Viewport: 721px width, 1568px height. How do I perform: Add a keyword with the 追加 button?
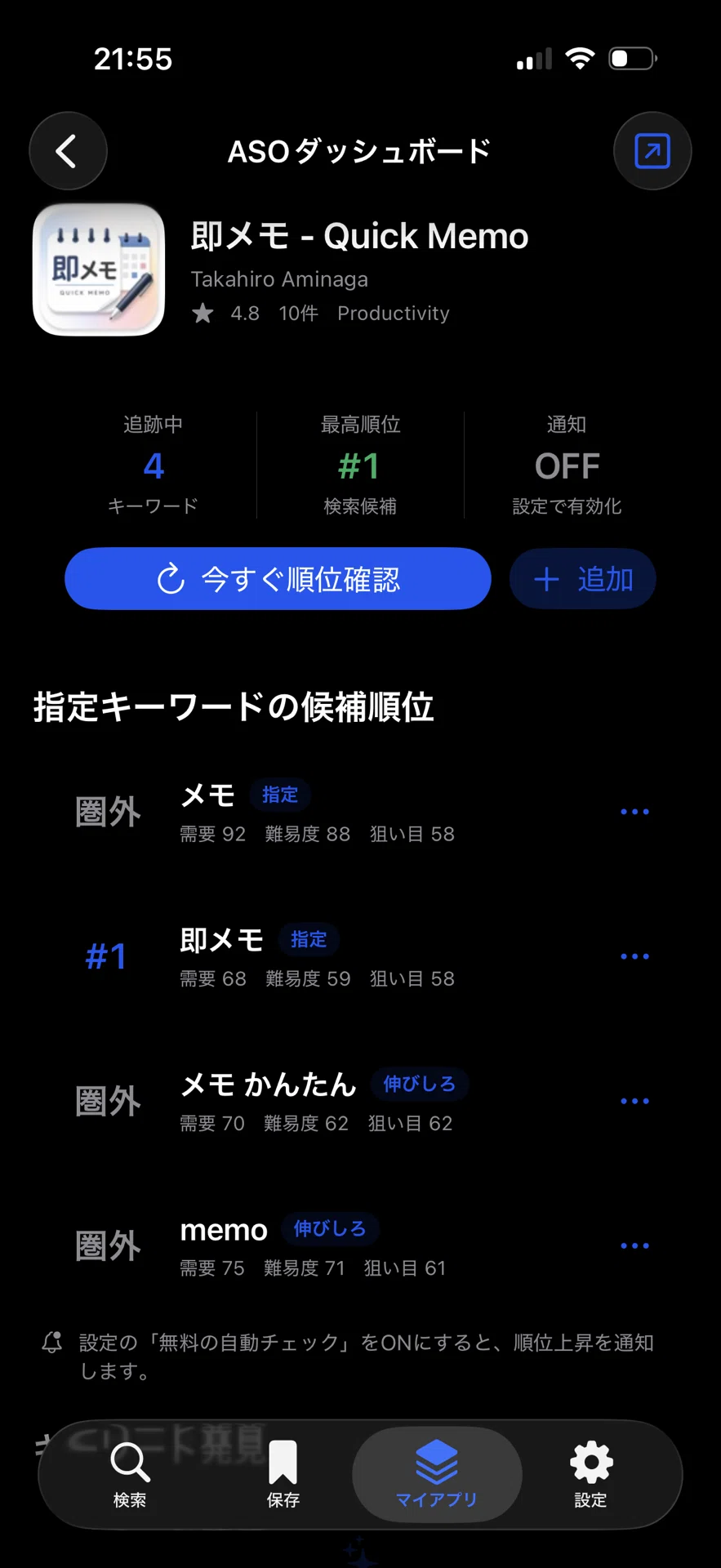[583, 579]
